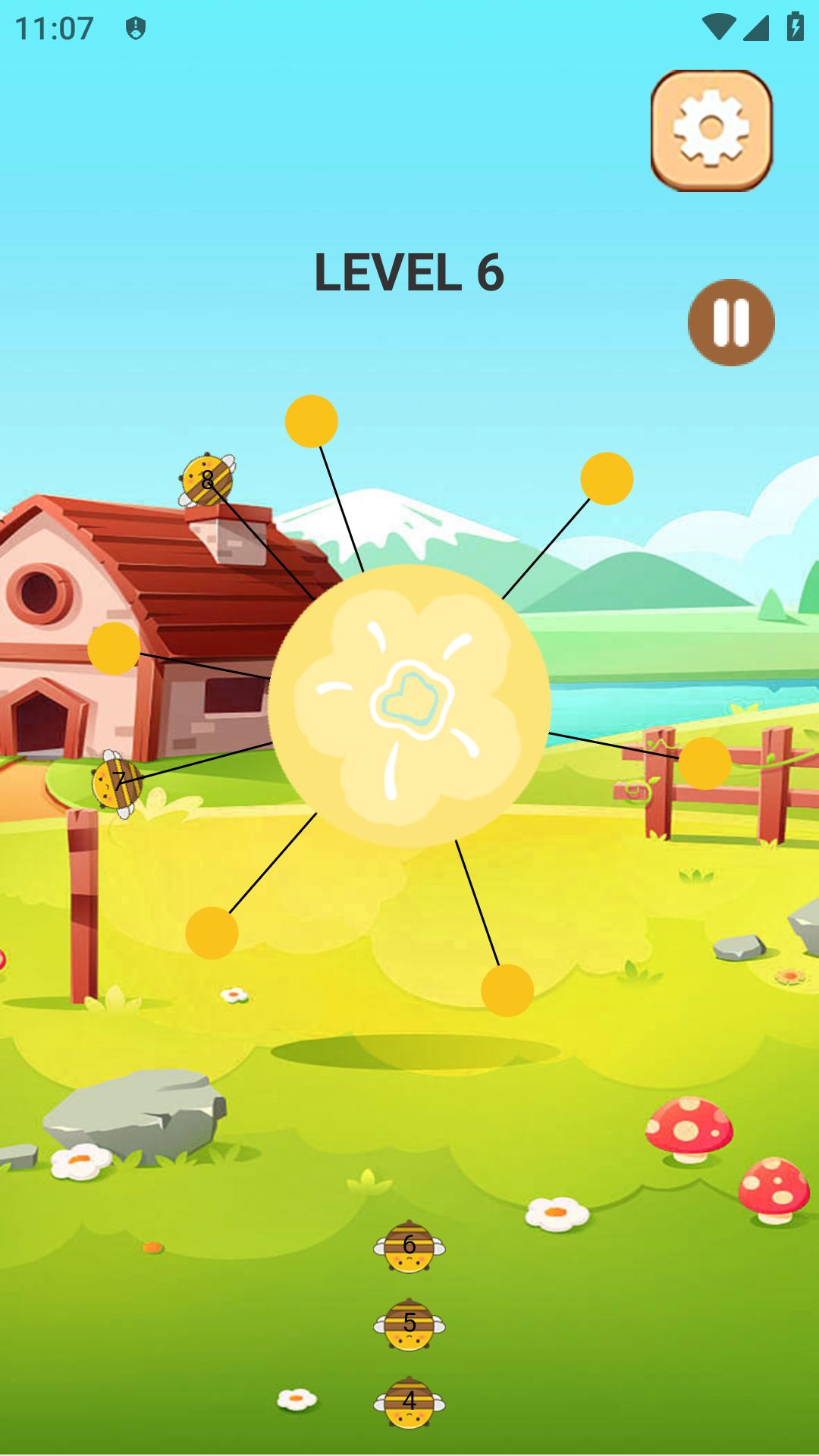Pause the game
Viewport: 819px width, 1456px height.
point(731,322)
